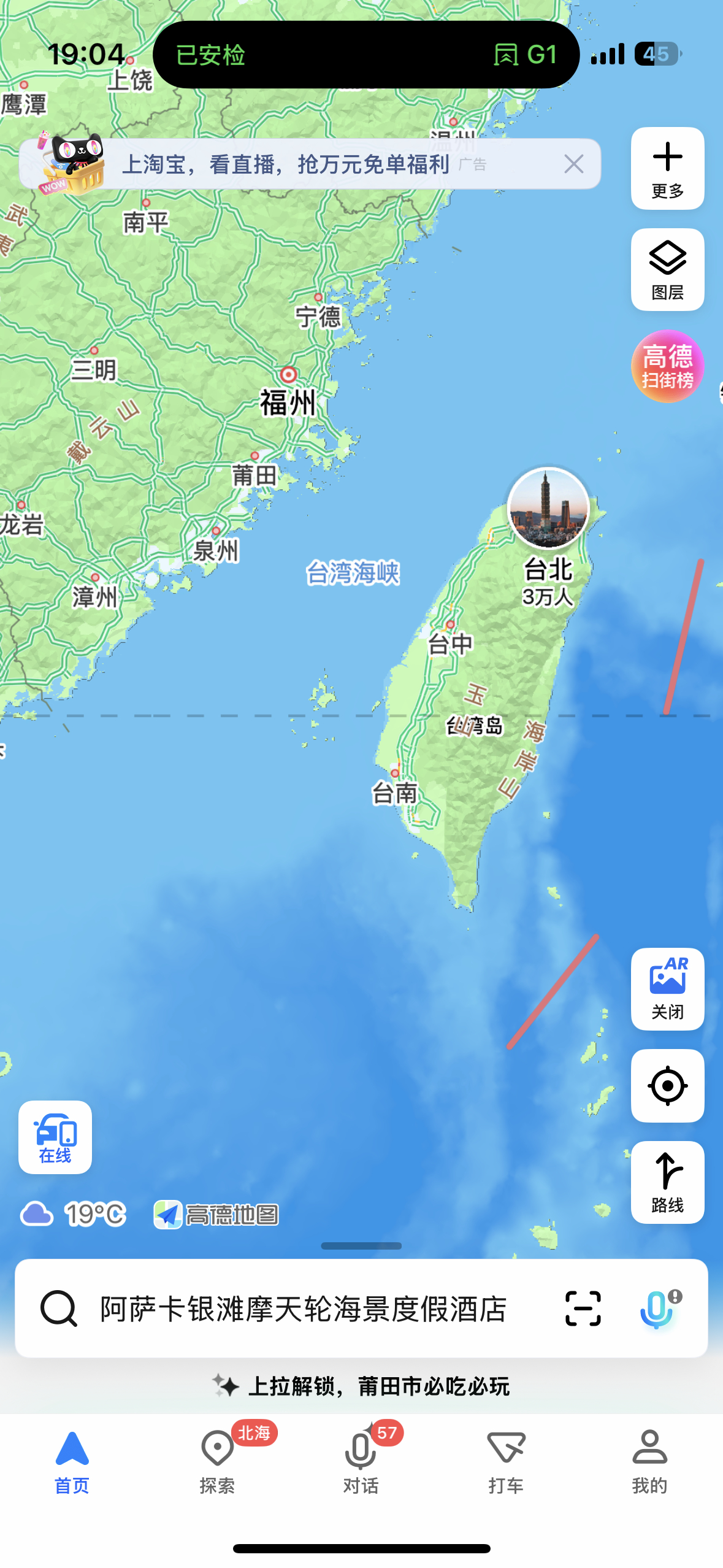Open the 更多 (more) menu

click(x=667, y=168)
